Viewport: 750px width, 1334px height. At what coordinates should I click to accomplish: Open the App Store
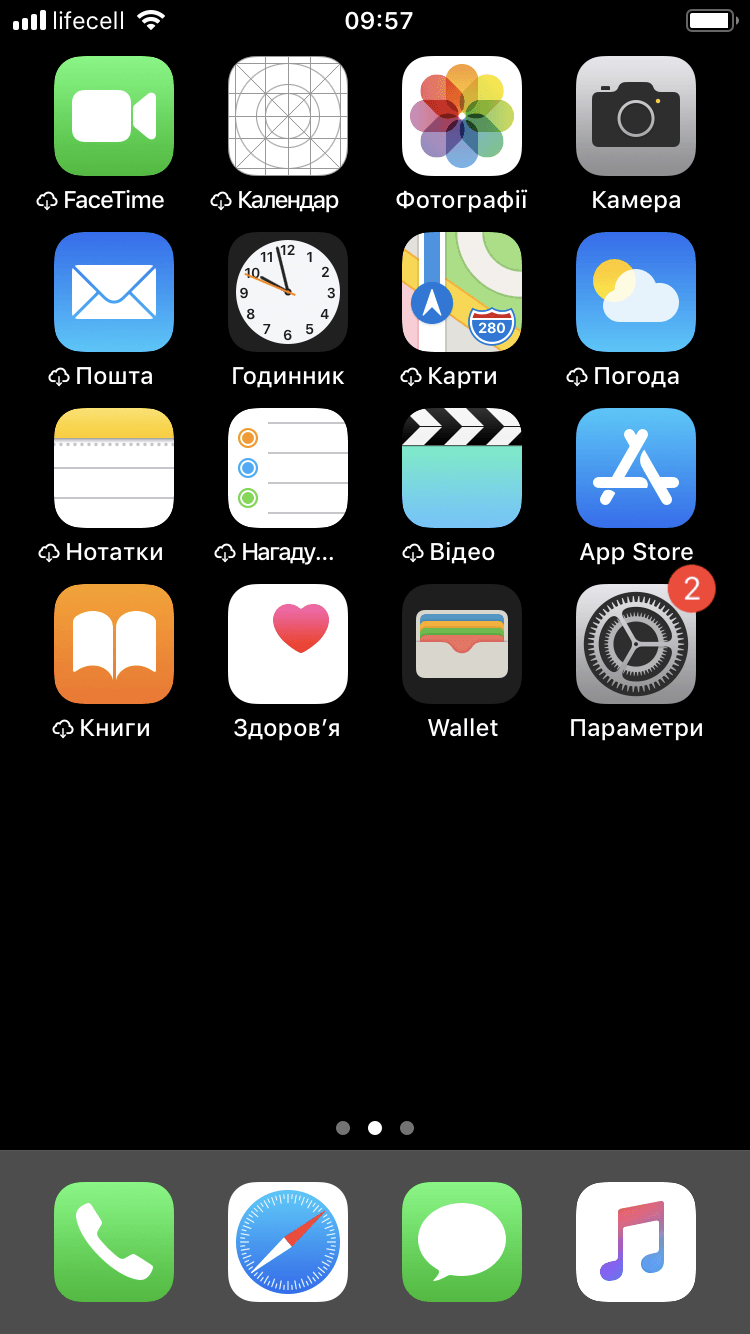636,468
